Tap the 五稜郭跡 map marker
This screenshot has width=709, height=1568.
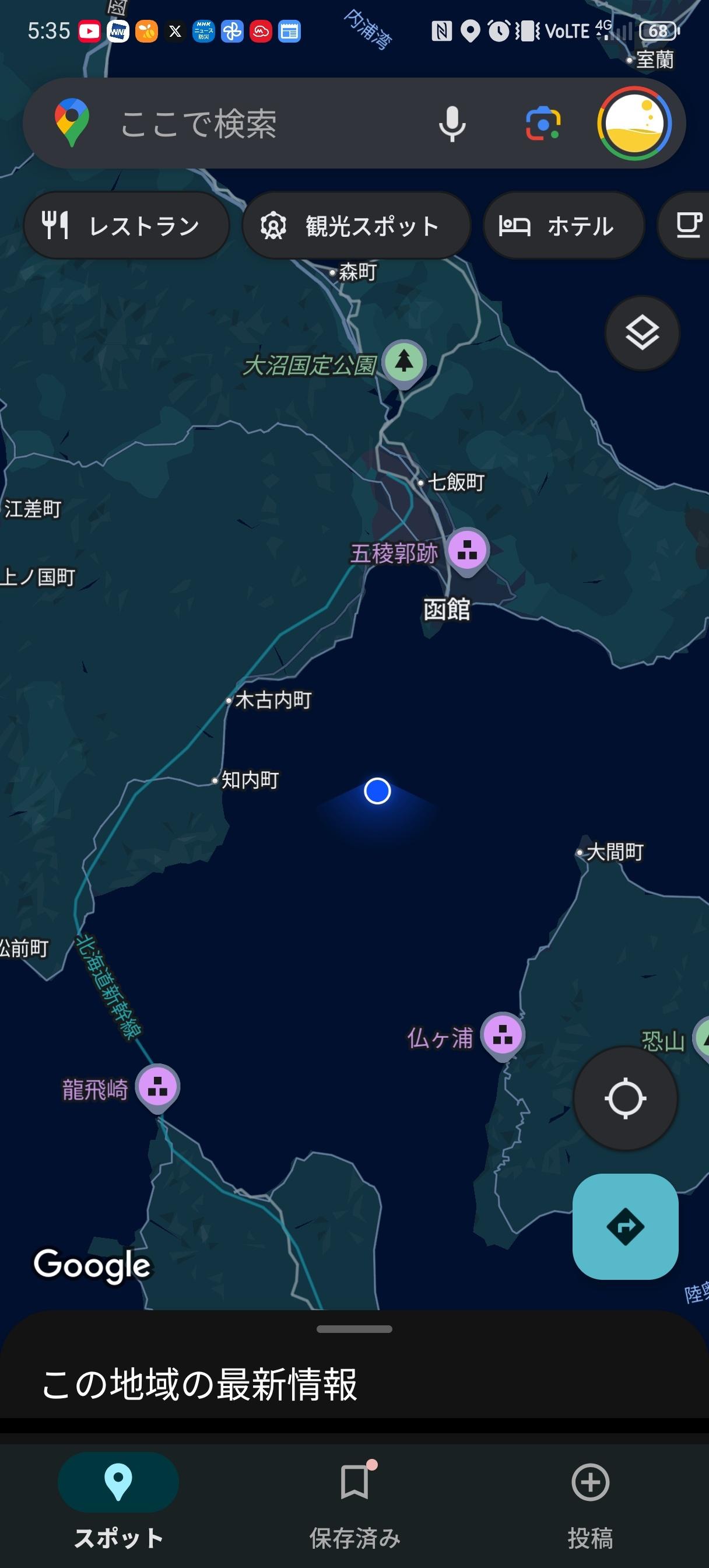[468, 550]
